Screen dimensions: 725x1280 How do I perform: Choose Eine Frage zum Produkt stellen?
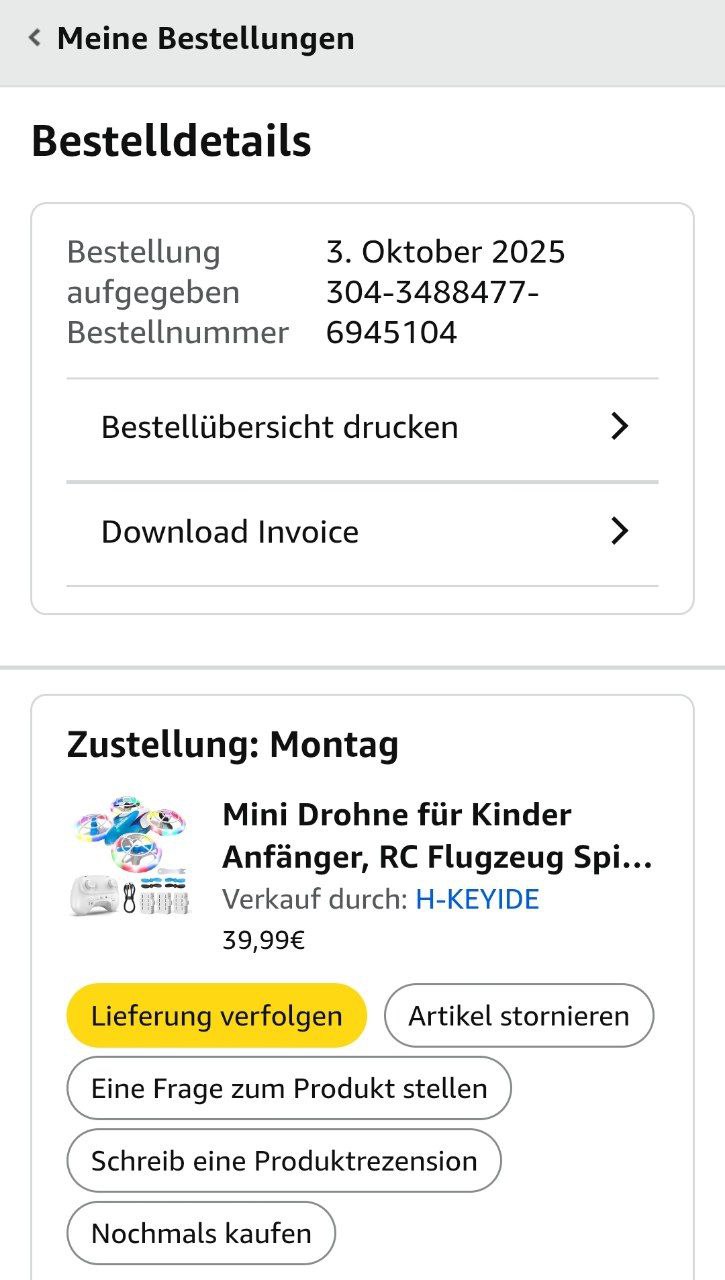point(289,1088)
